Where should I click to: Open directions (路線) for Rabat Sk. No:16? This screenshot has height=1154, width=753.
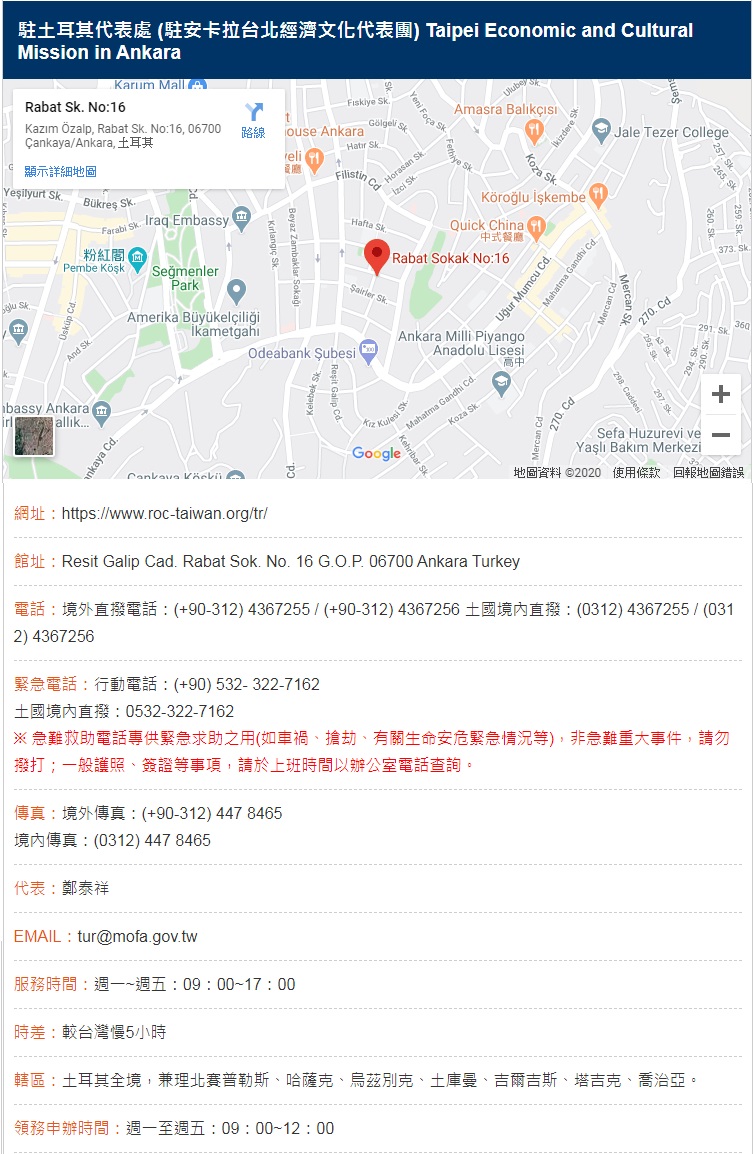coord(253,119)
